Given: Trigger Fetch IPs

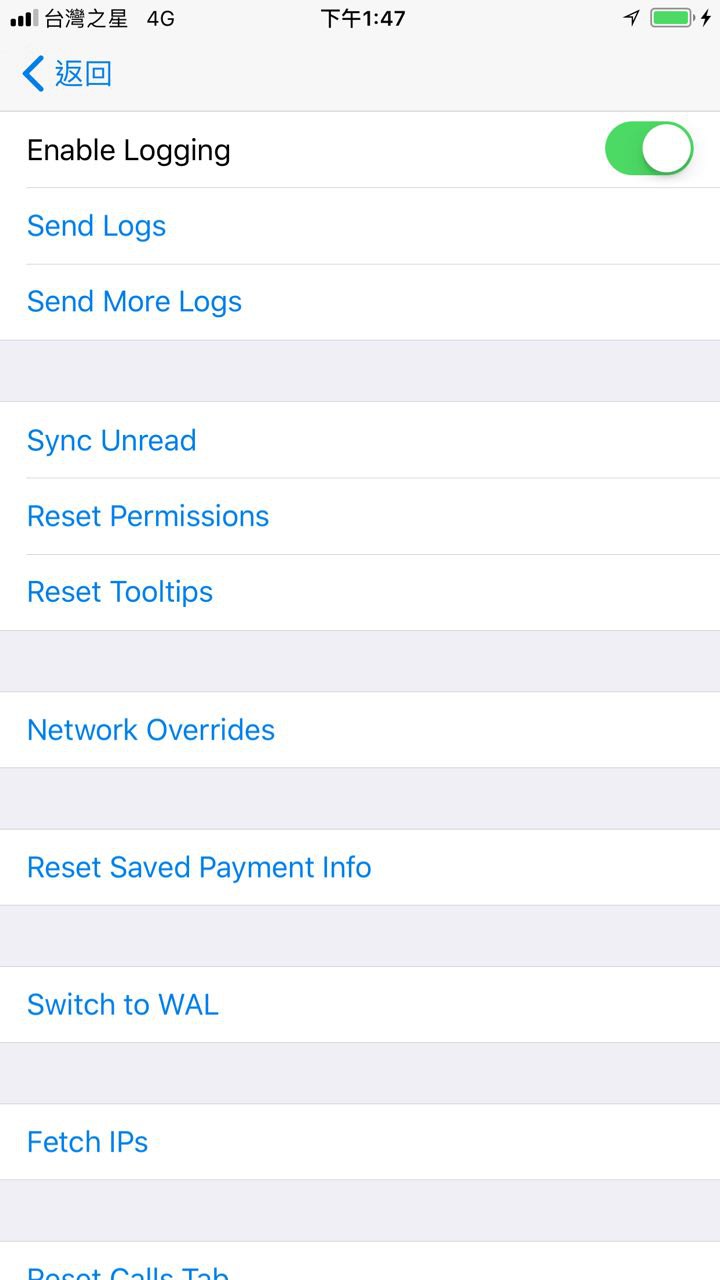Looking at the screenshot, I should 88,1142.
